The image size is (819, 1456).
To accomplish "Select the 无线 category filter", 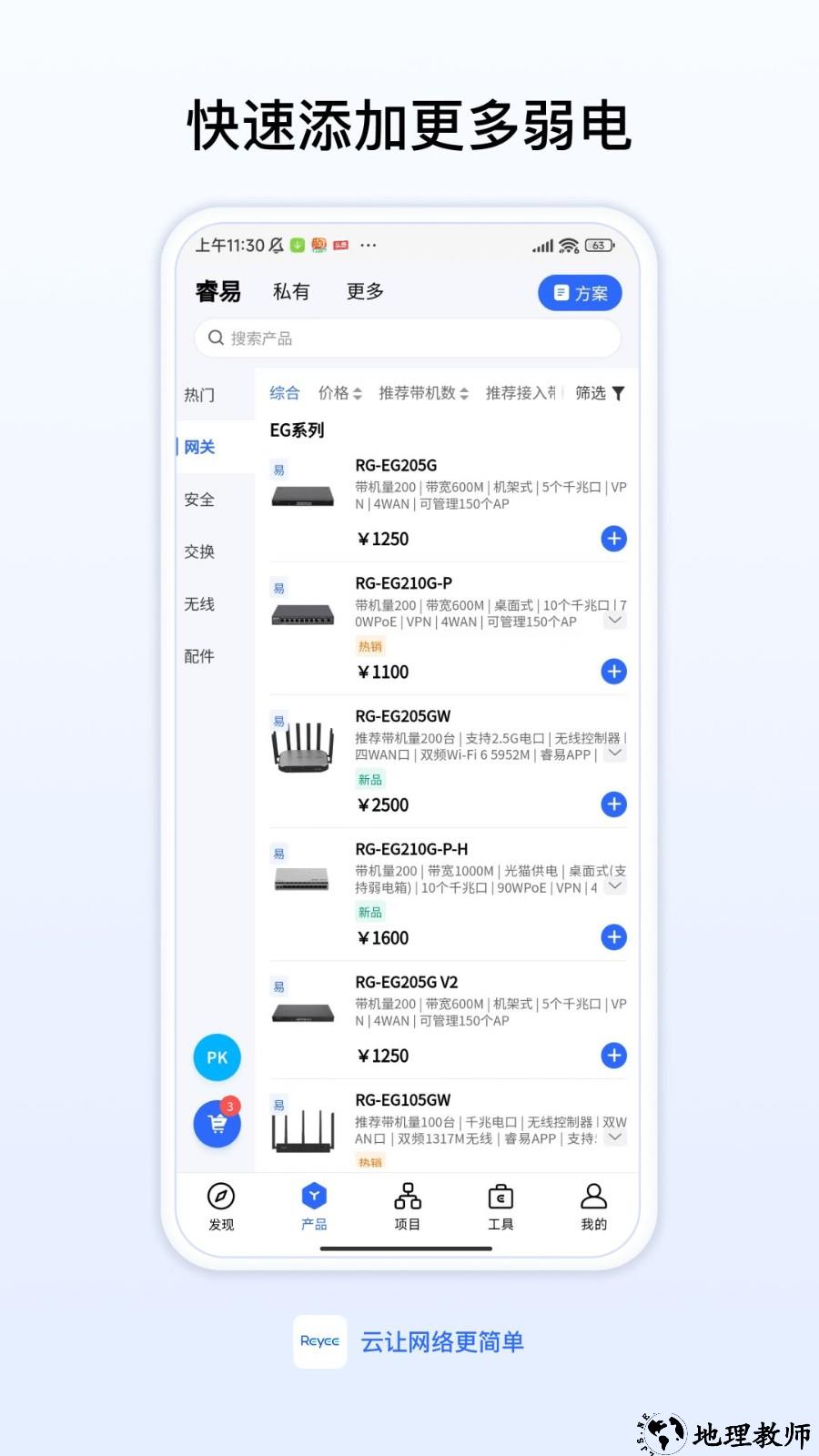I will [x=199, y=603].
